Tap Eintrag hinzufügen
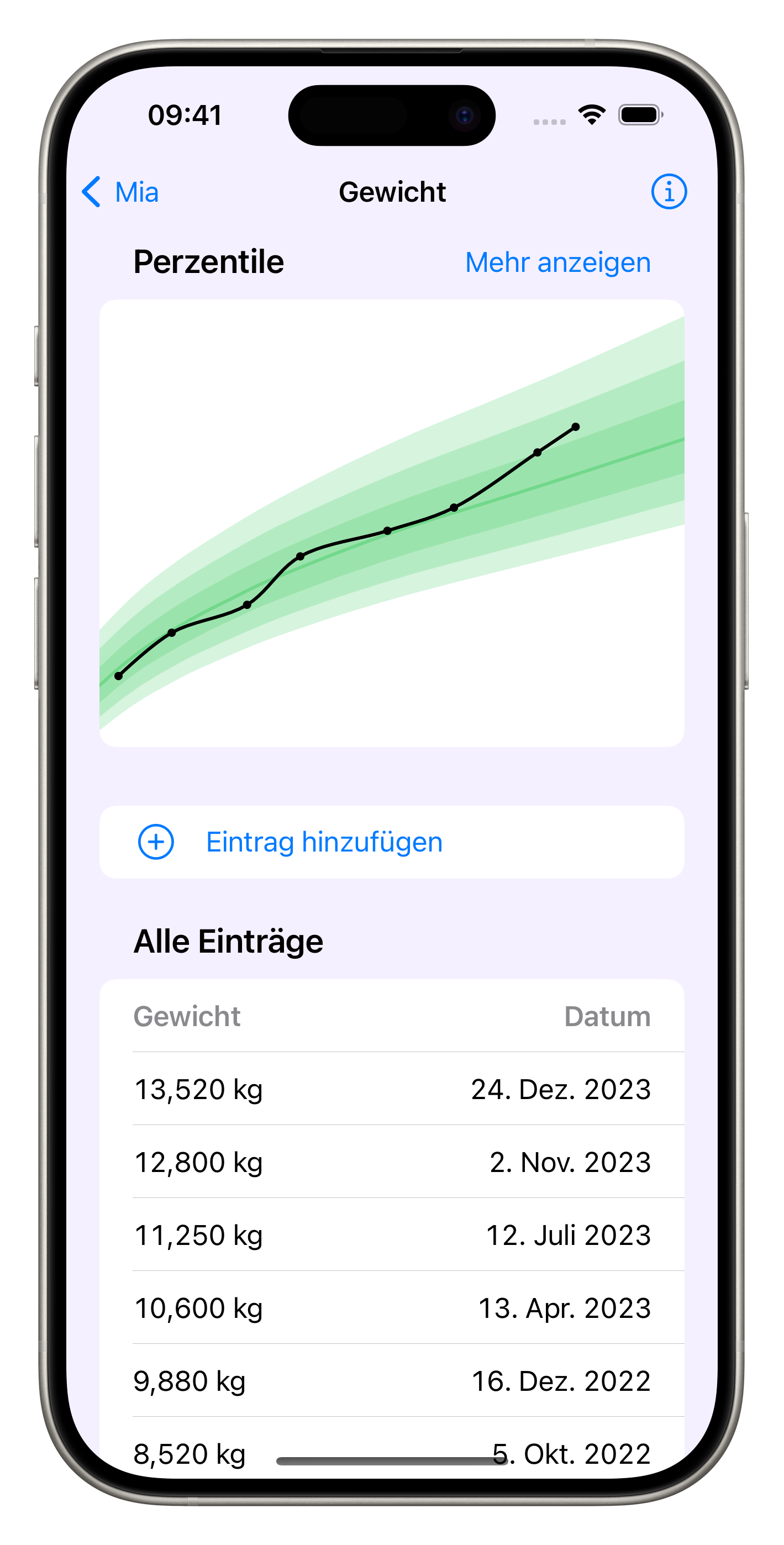Image resolution: width=784 pixels, height=1545 pixels. point(392,842)
